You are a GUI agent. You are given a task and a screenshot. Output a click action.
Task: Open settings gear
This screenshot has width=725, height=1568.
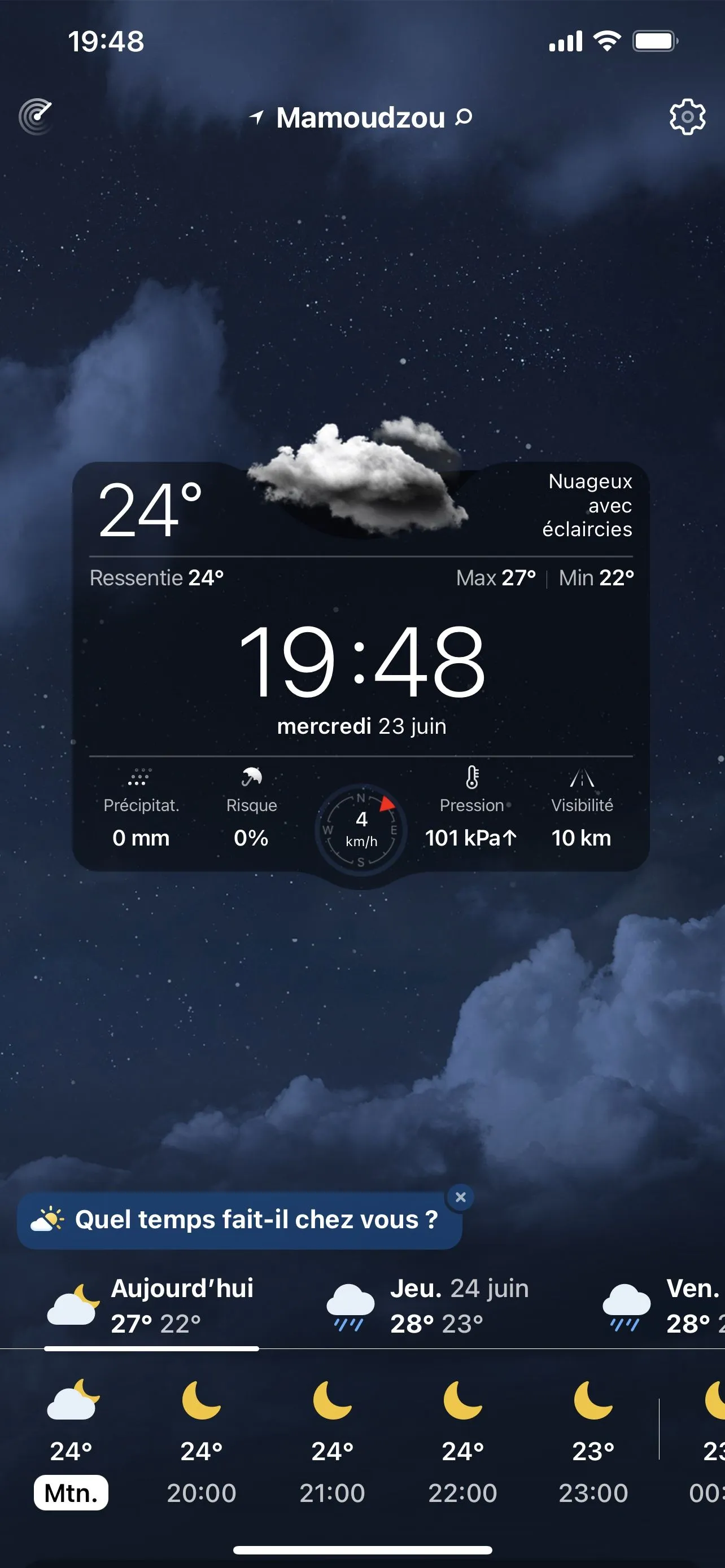coord(687,116)
